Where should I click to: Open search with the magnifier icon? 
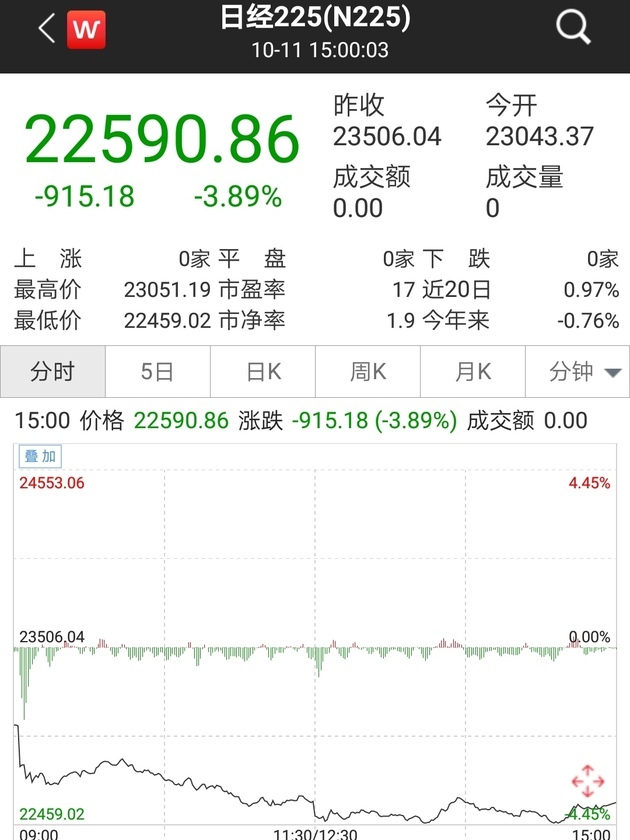tap(573, 28)
